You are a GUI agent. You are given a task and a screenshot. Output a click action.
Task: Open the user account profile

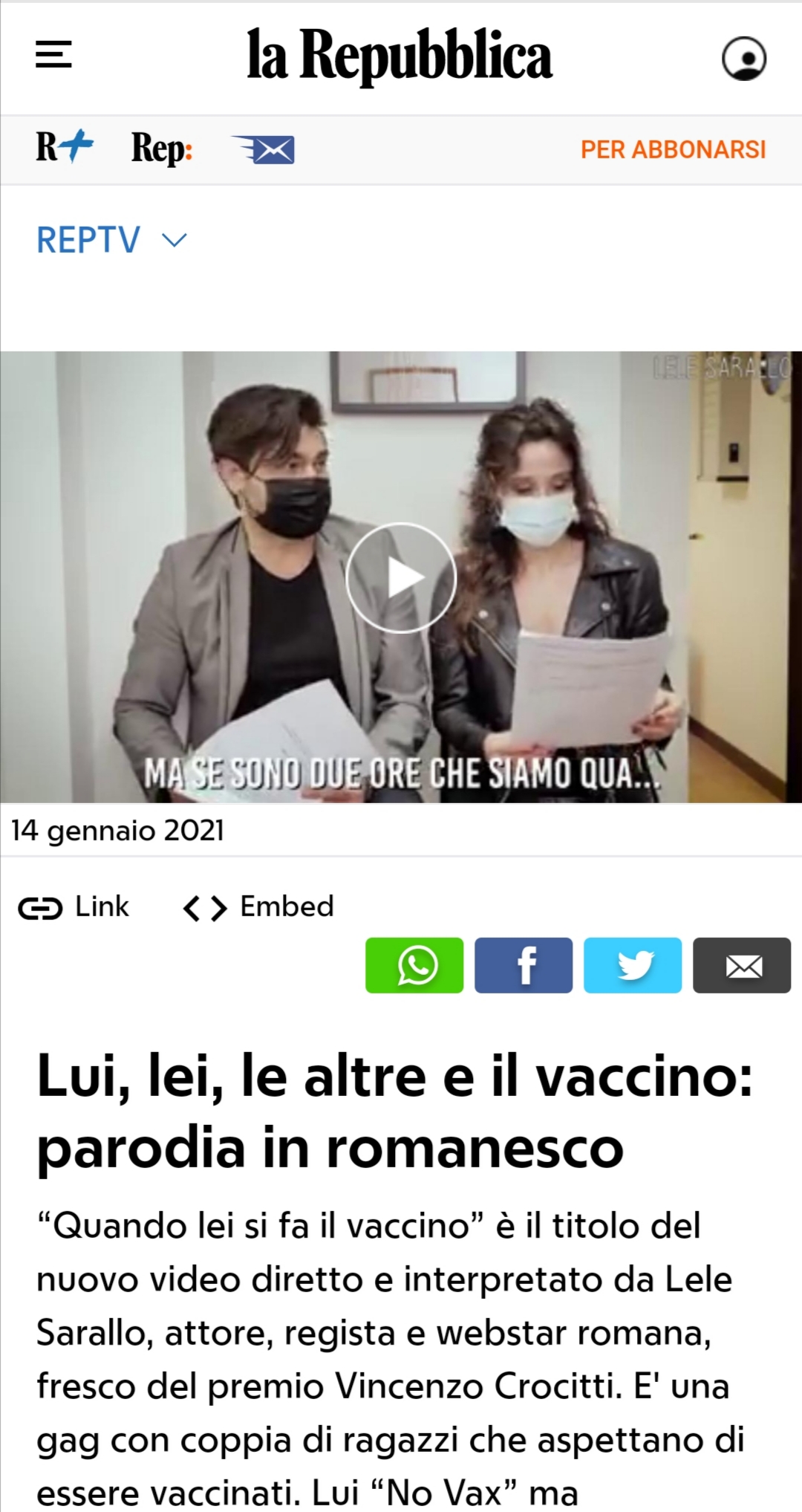(x=744, y=58)
